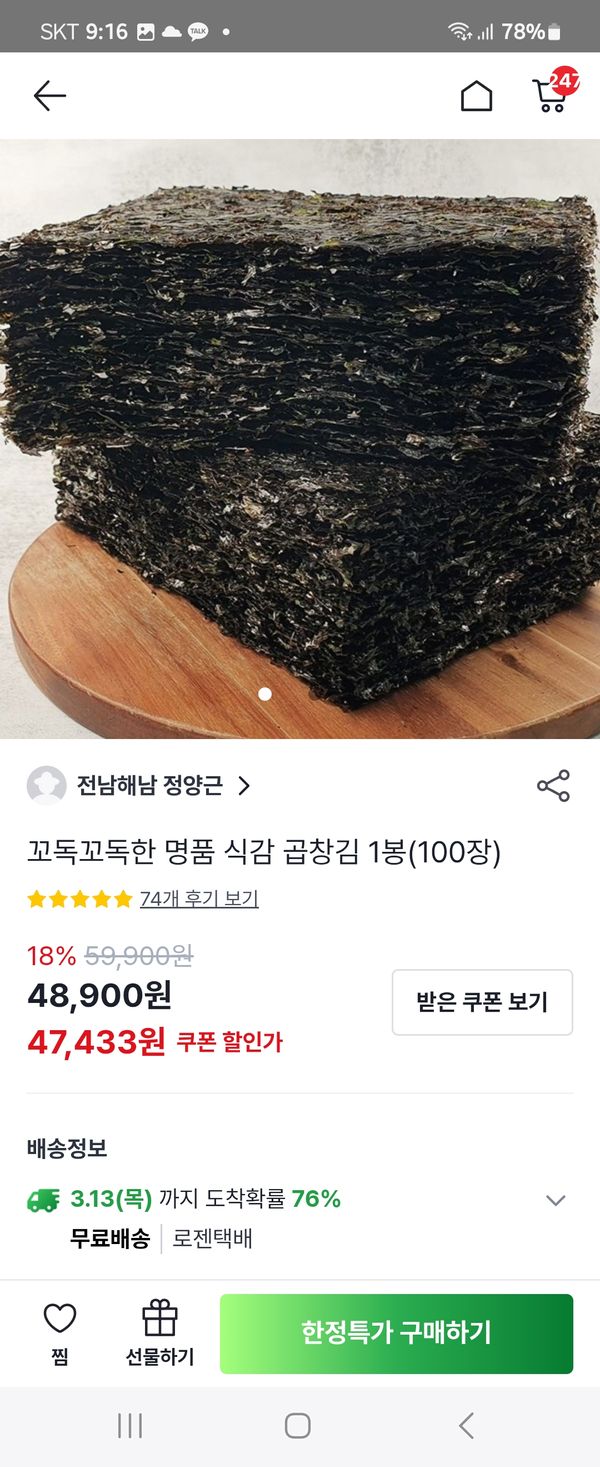Share this product

[x=553, y=786]
